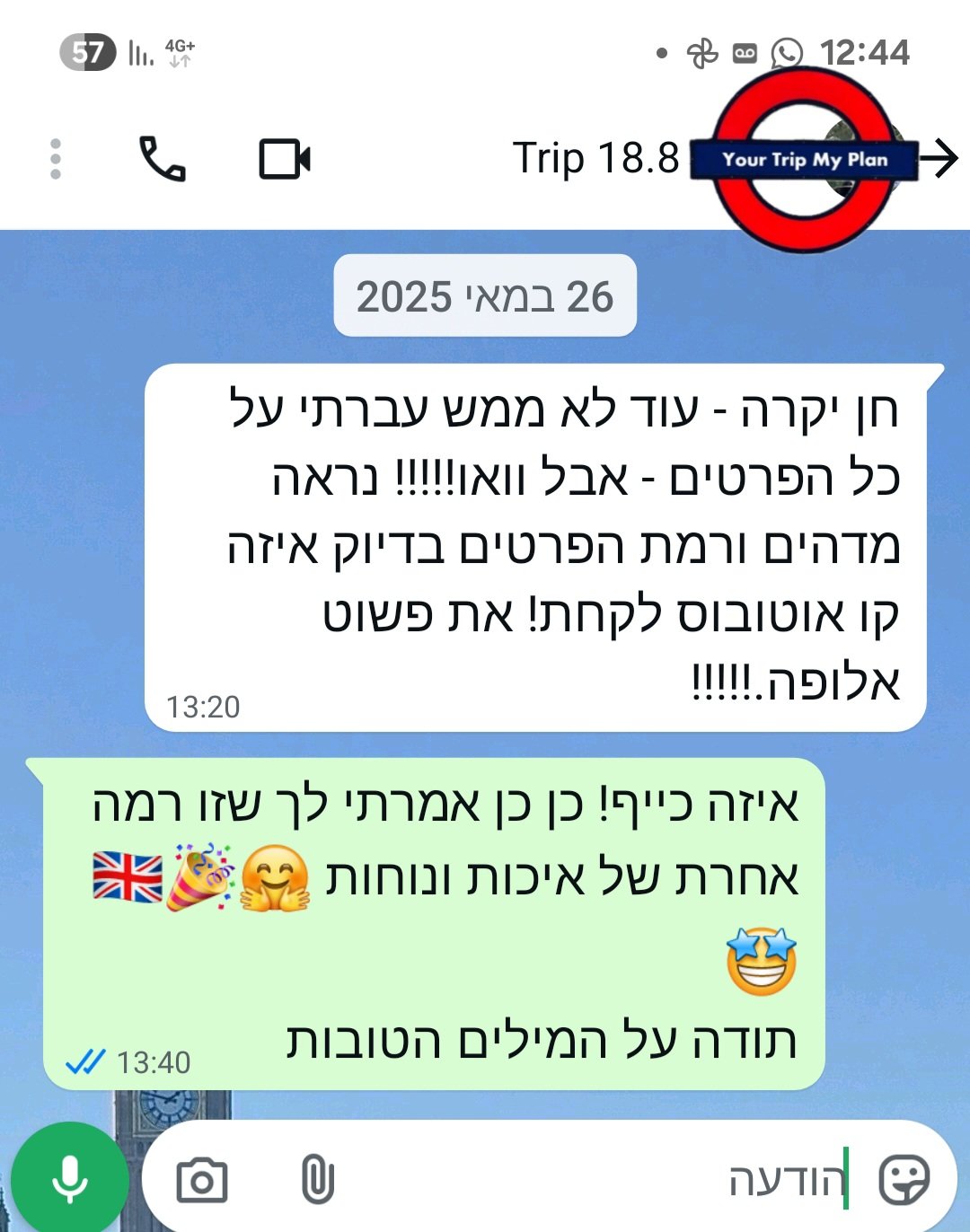Start a video call
This screenshot has height=1232, width=970.
pyautogui.click(x=285, y=159)
